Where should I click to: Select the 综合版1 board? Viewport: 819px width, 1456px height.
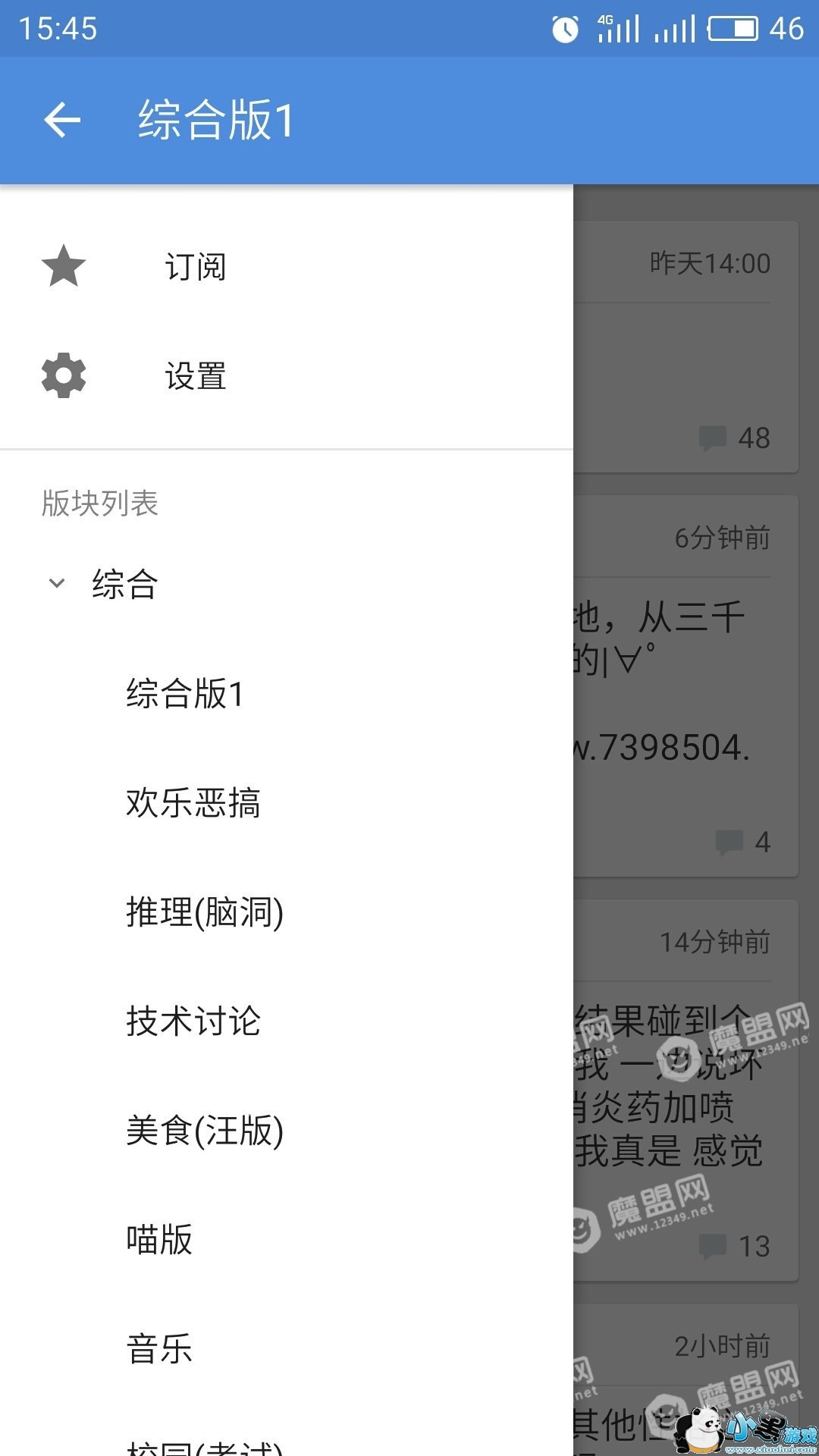(185, 693)
